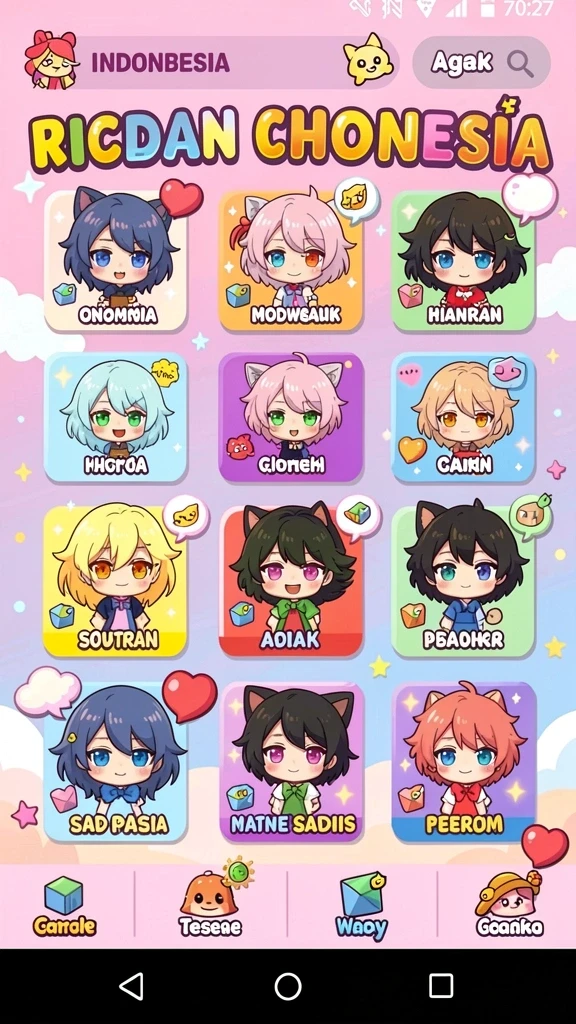Tap the red-haired avatar beside INDONBESIA
This screenshot has height=1024, width=576.
pyautogui.click(x=50, y=59)
